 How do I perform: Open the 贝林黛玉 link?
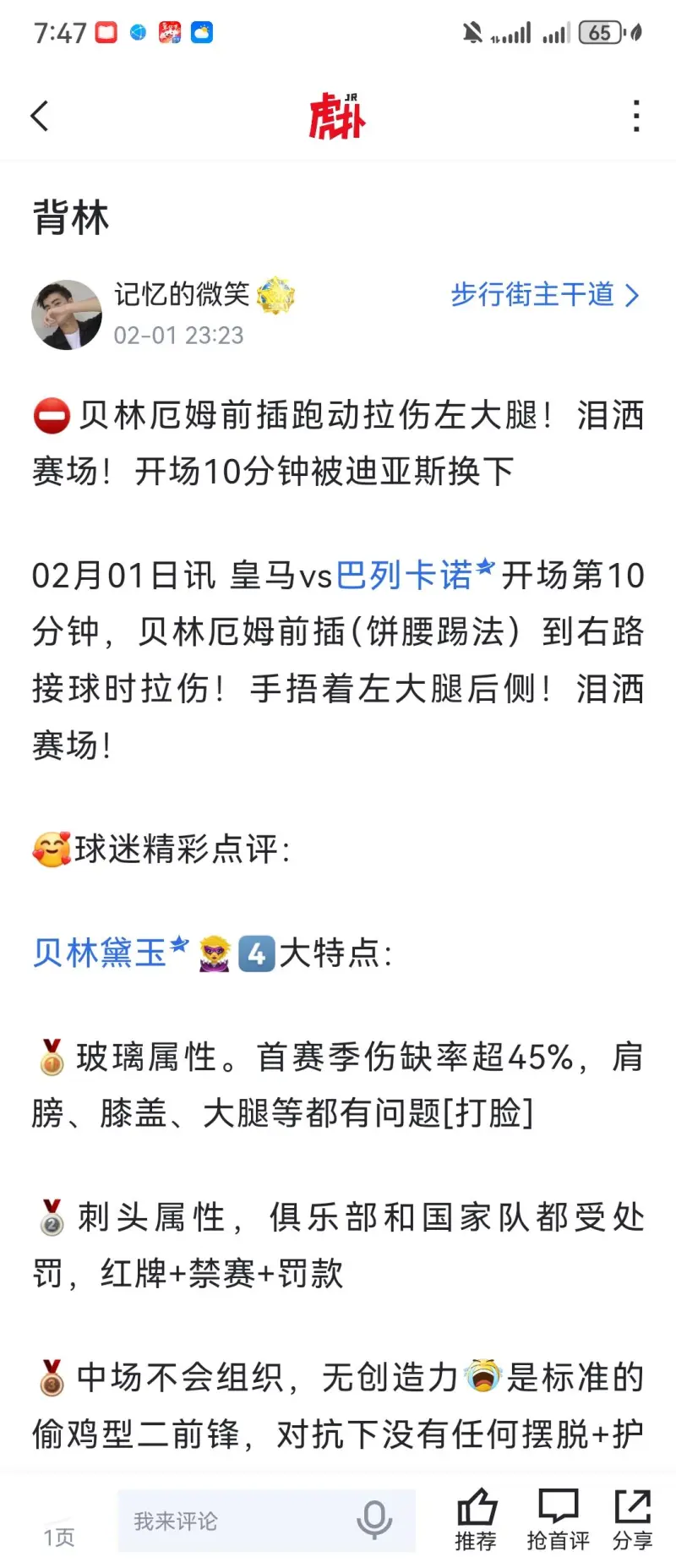tap(101, 953)
